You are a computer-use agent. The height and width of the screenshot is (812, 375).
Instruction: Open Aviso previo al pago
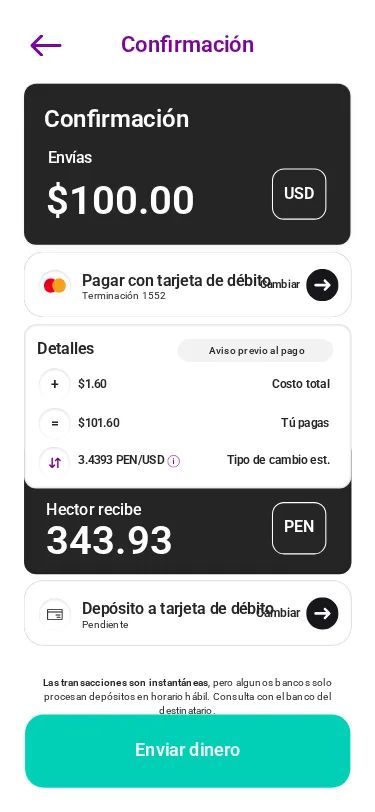coord(255,351)
